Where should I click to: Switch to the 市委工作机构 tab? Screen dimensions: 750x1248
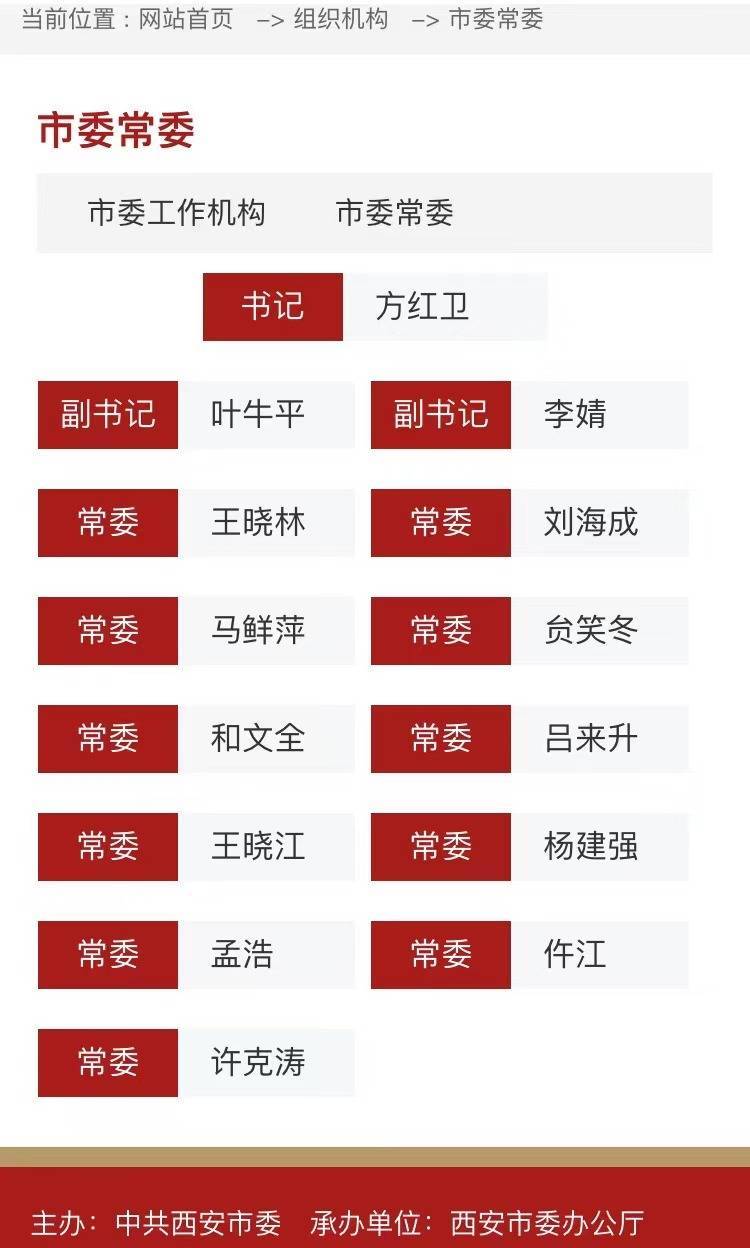176,212
